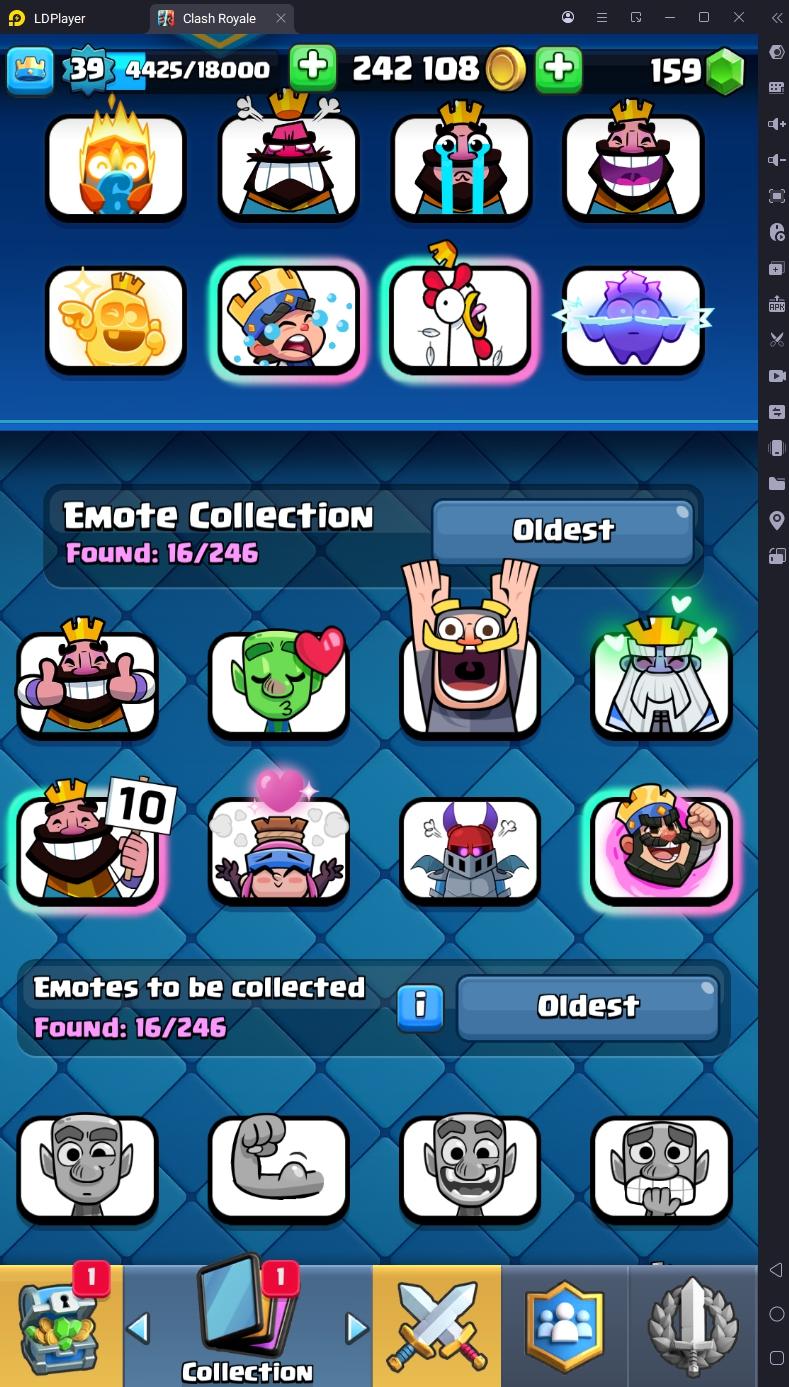This screenshot has height=1387, width=789.
Task: Pick the chicken emote in the deck
Action: click(461, 319)
